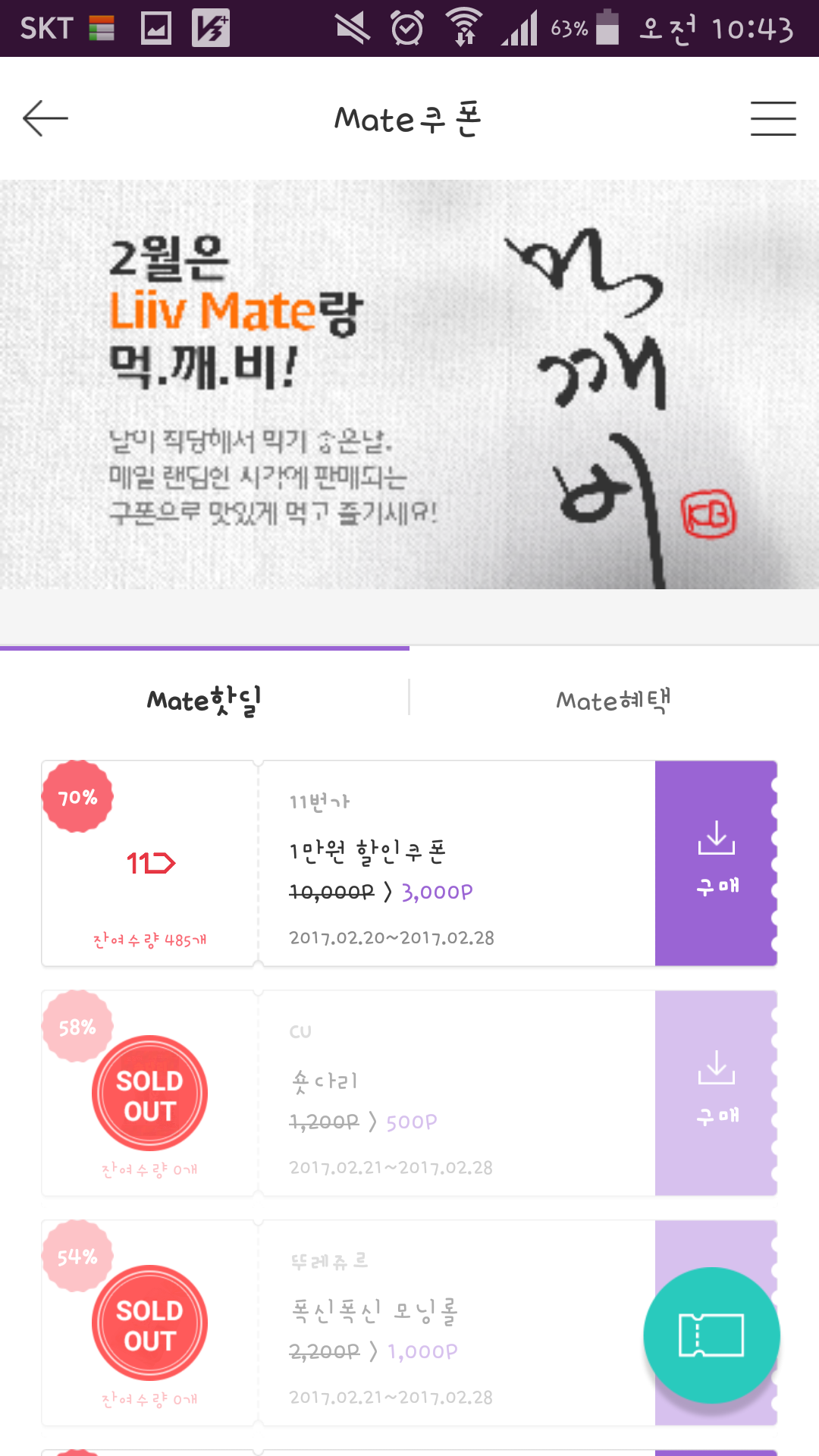This screenshot has width=819, height=1456.
Task: Tap 구매 on the CU 숏다리 coupon
Action: point(716,1093)
